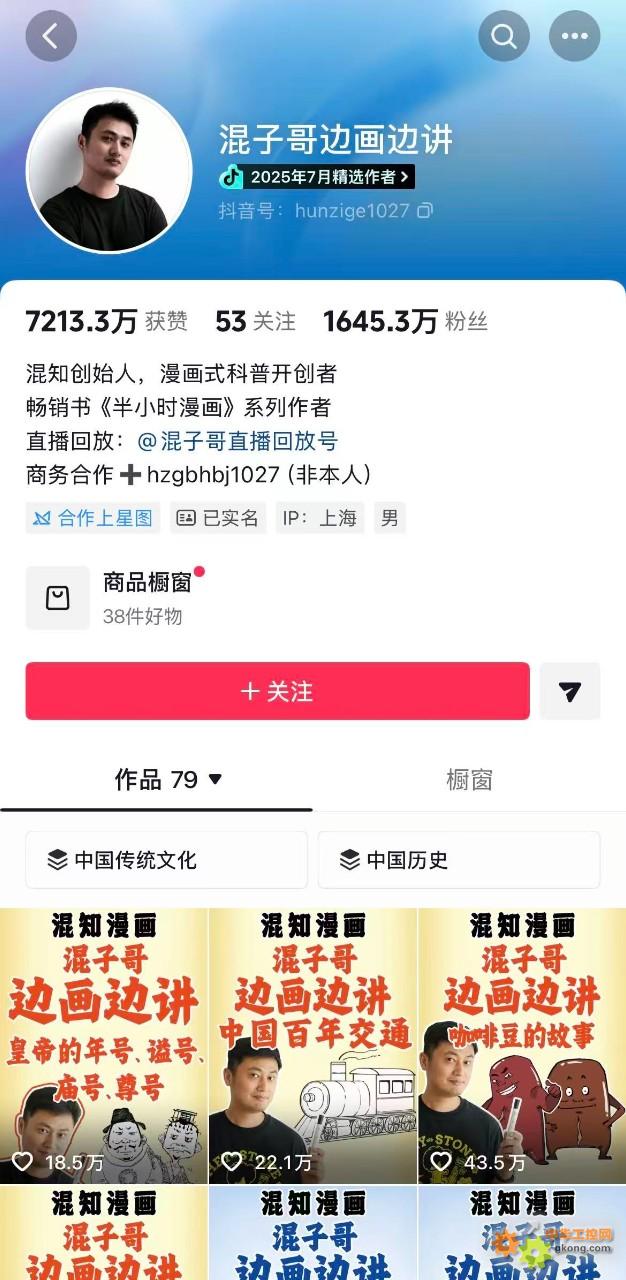Follow this creator with 关注
This screenshot has width=626, height=1280.
[x=277, y=691]
